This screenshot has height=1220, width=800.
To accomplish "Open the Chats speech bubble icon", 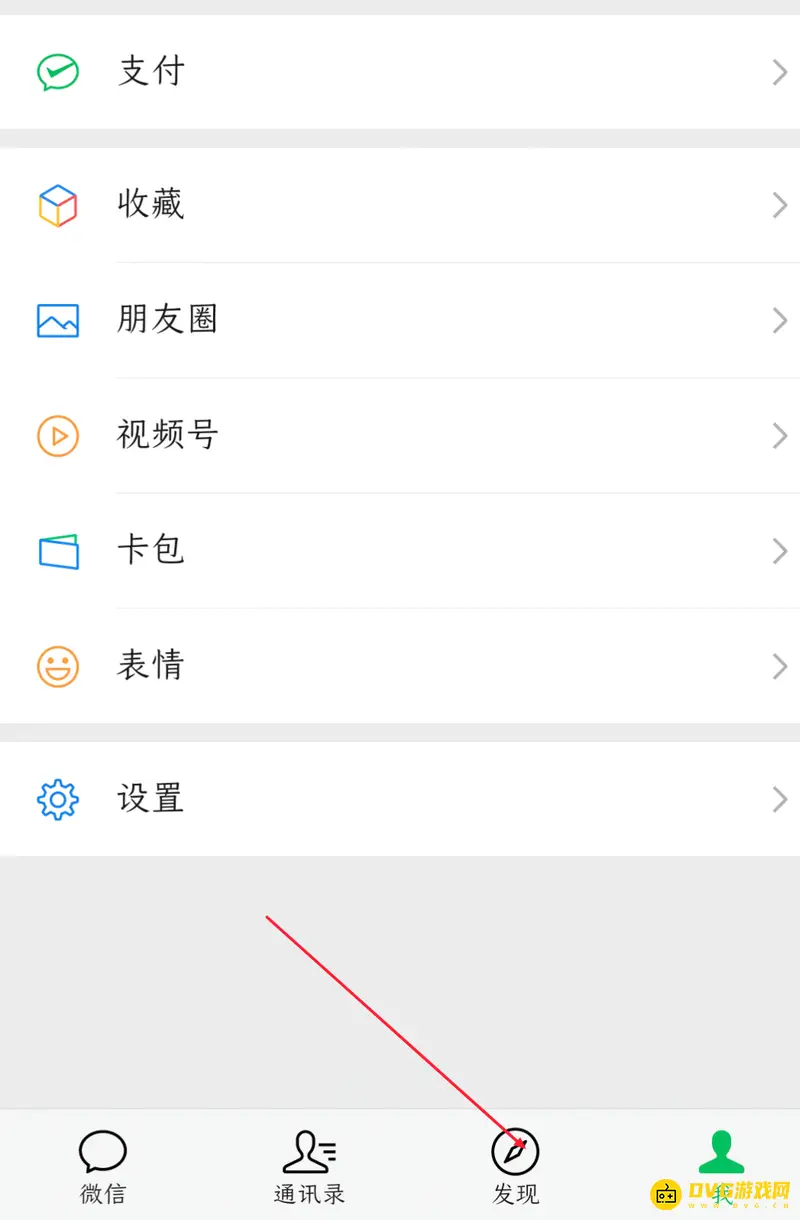I will click(x=101, y=1150).
